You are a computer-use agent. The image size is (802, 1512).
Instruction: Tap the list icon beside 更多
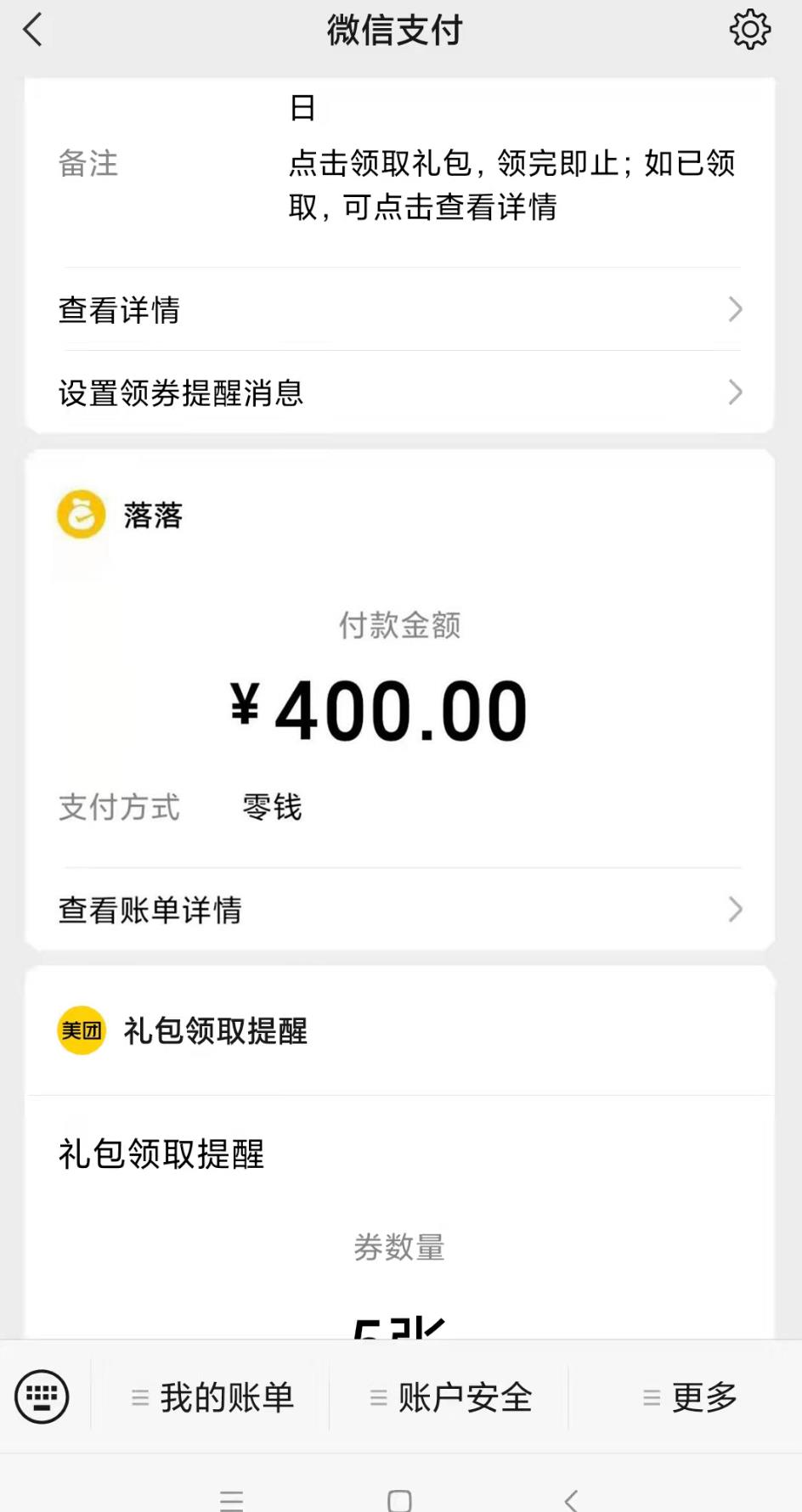point(648,1396)
